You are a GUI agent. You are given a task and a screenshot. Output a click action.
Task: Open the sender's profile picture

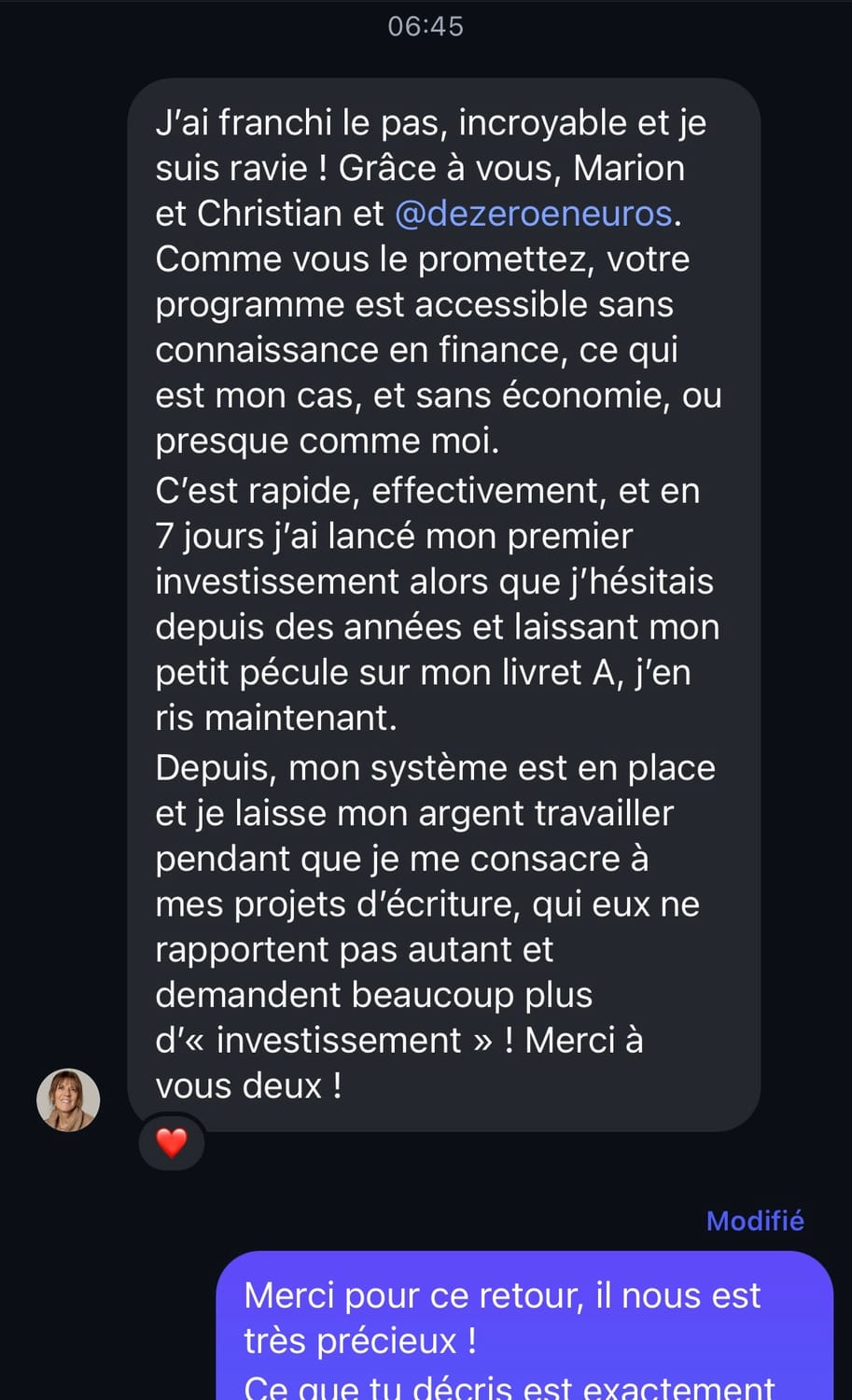point(68,1099)
